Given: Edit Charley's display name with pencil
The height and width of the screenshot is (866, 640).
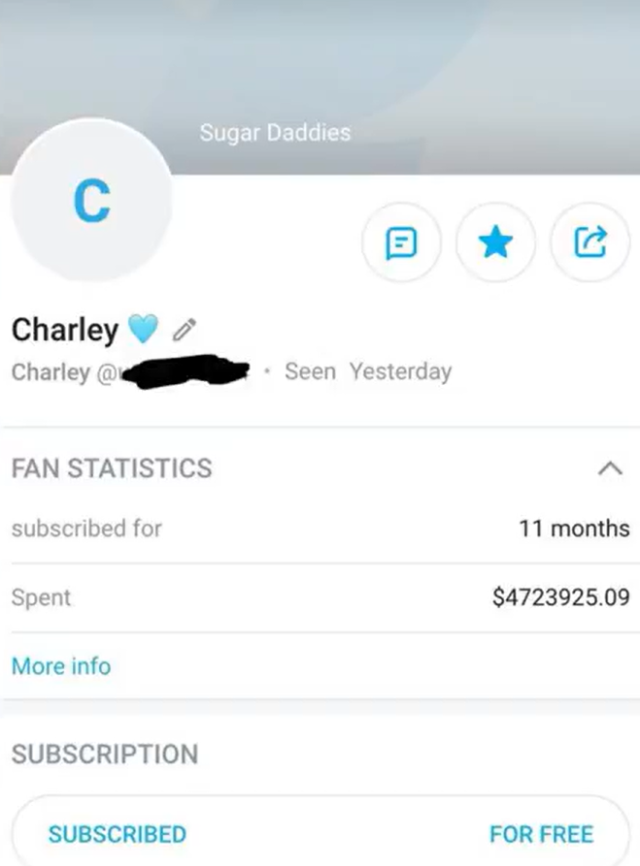Looking at the screenshot, I should coord(184,328).
